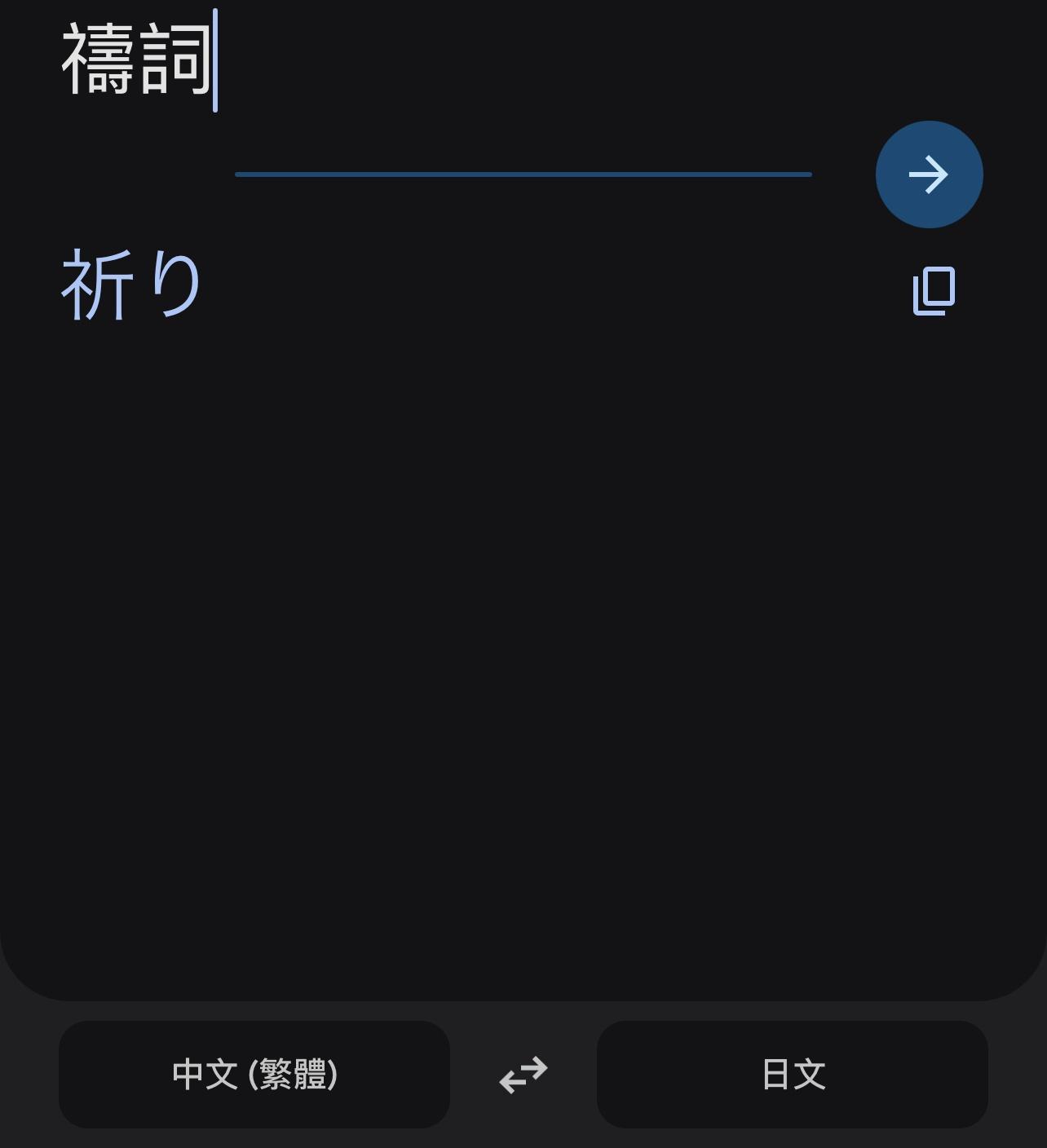Image resolution: width=1047 pixels, height=1148 pixels.
Task: Change target language 日文
Action: tap(792, 1075)
